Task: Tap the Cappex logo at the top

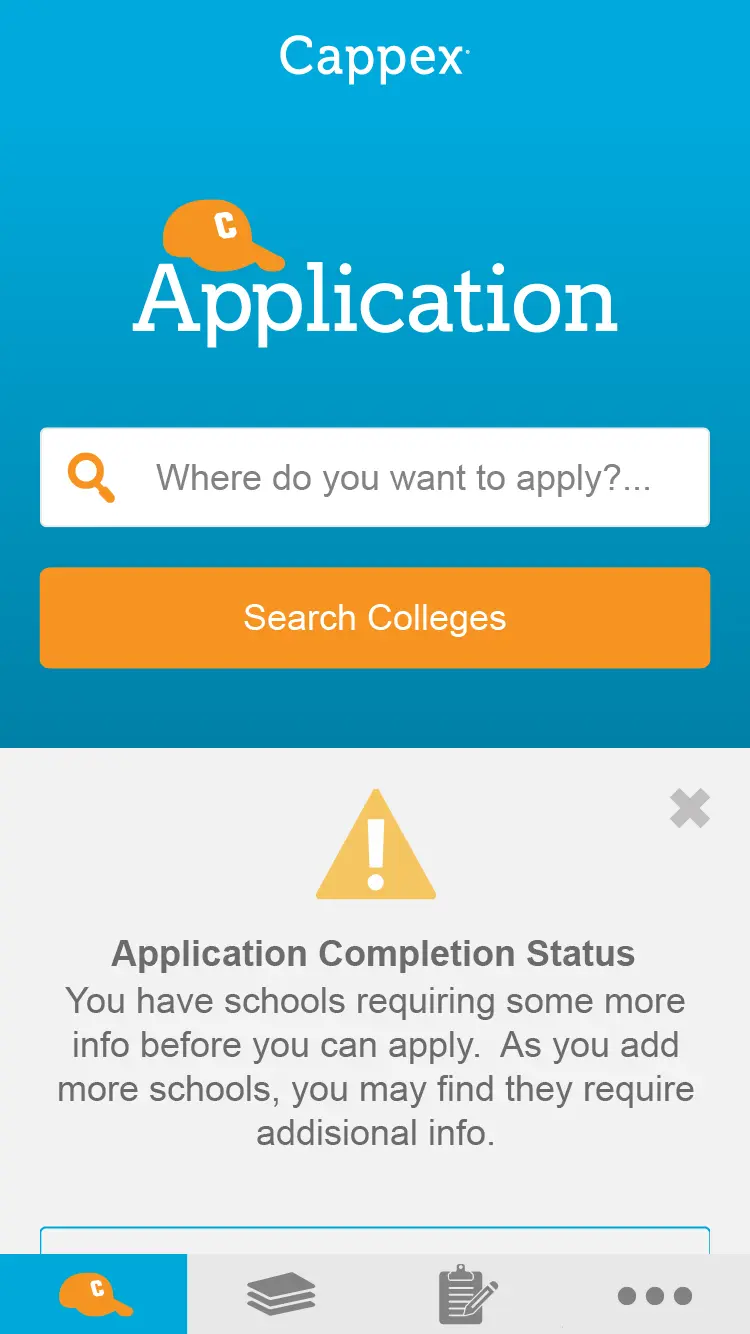Action: coord(371,55)
